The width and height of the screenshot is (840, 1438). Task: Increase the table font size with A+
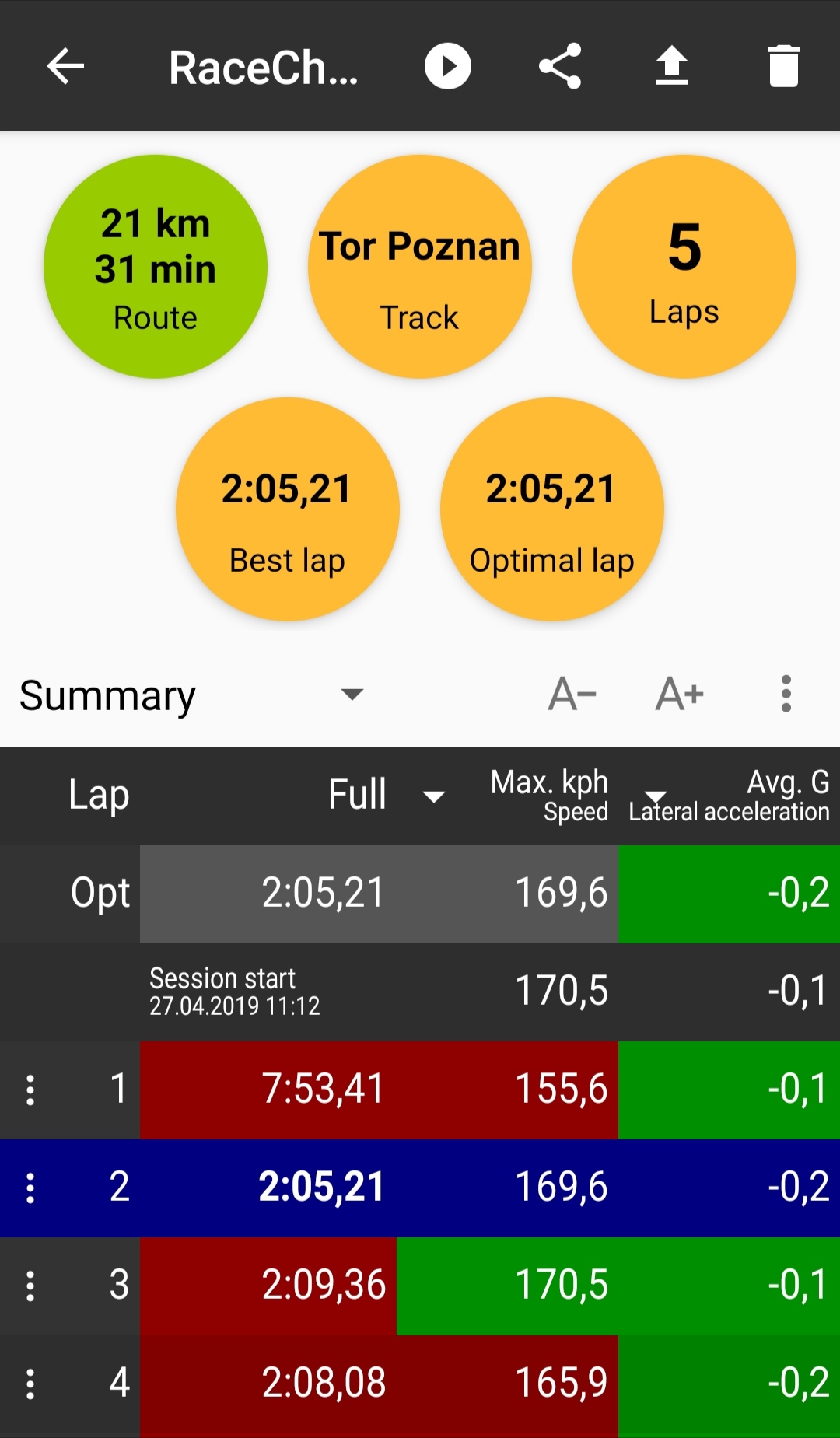click(x=680, y=694)
